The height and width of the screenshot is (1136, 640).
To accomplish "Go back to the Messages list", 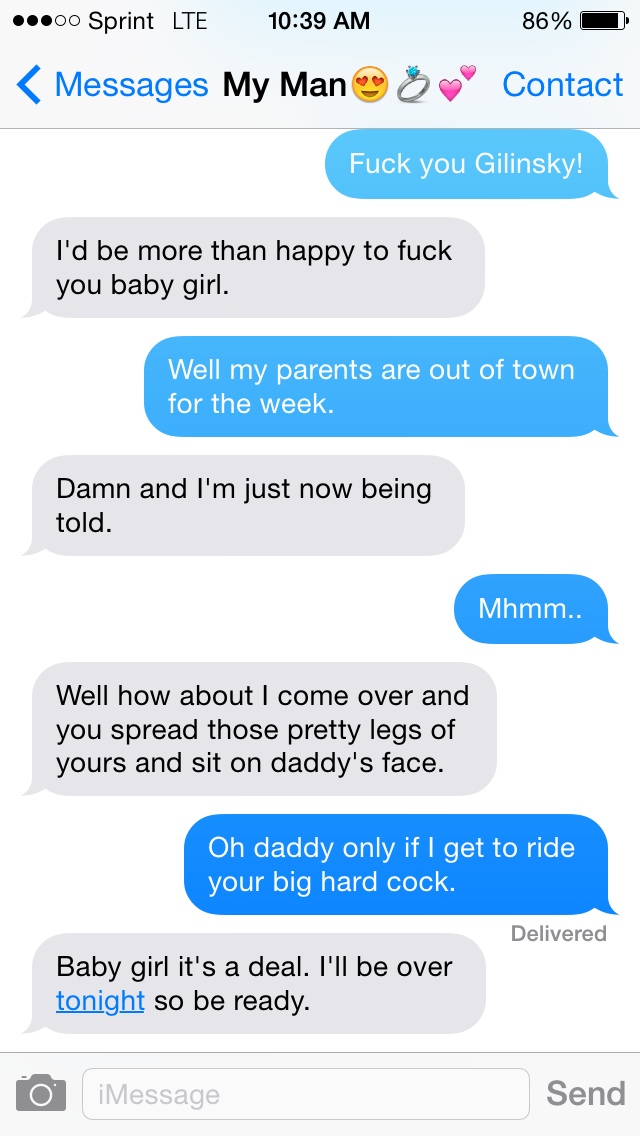I will pyautogui.click(x=112, y=85).
